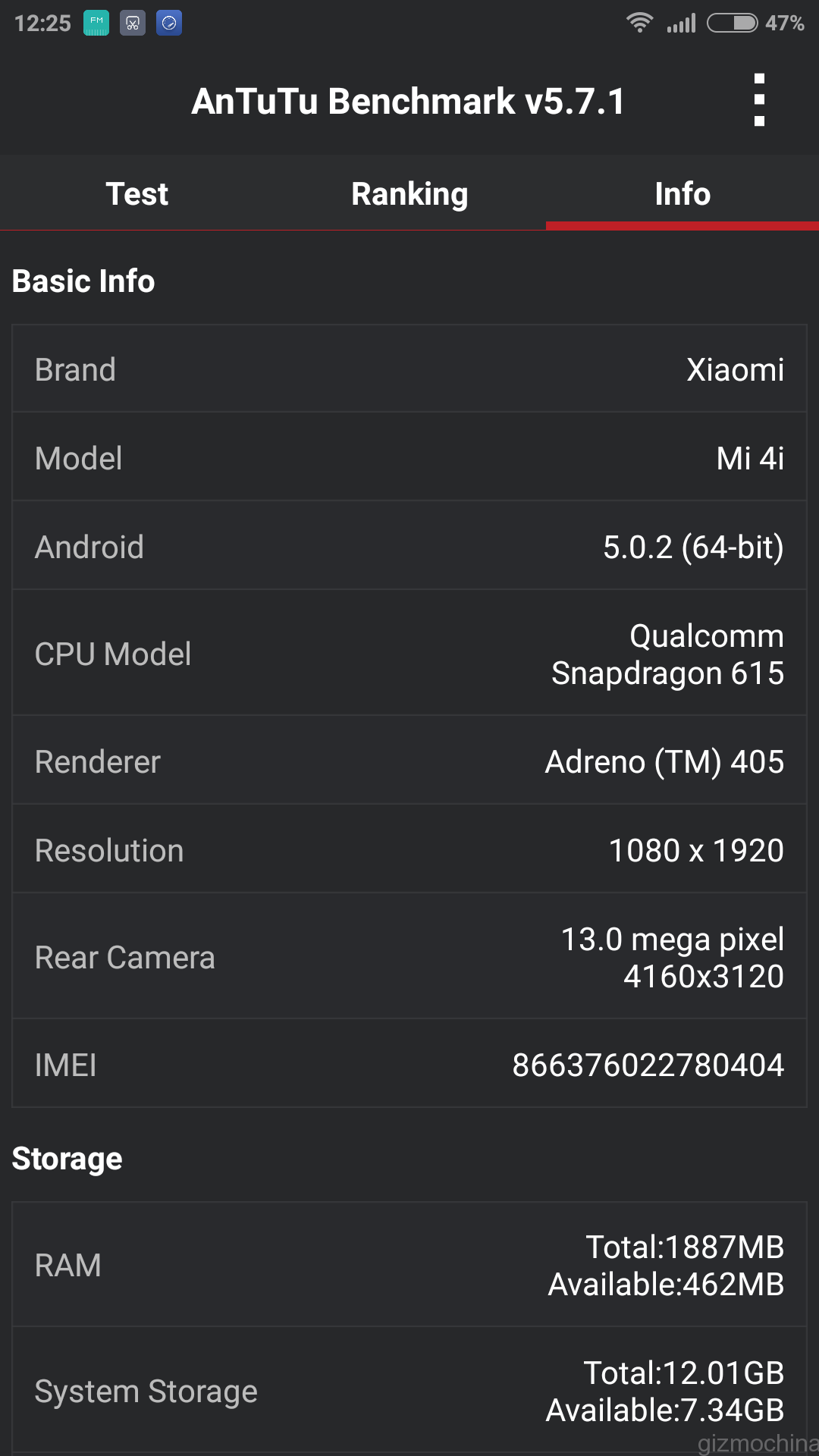Tap the Adreno 405 Renderer row
This screenshot has width=819, height=1456.
(409, 761)
